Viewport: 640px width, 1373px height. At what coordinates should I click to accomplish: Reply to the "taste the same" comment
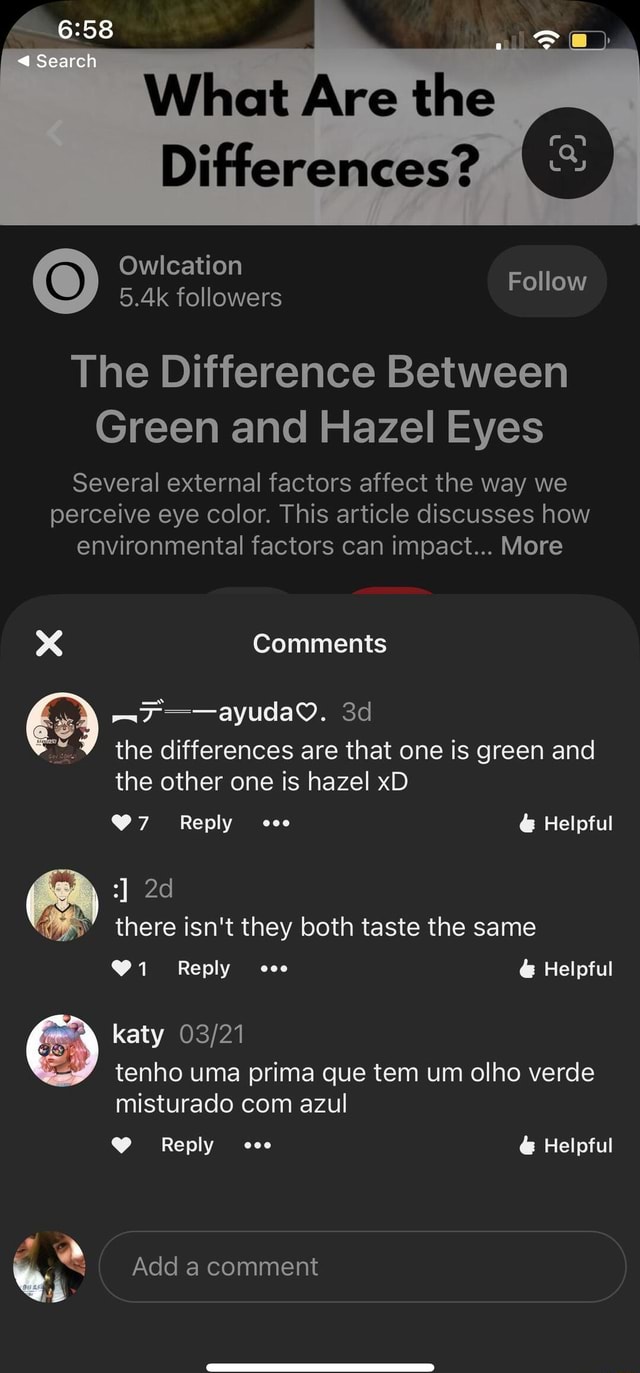pos(203,968)
